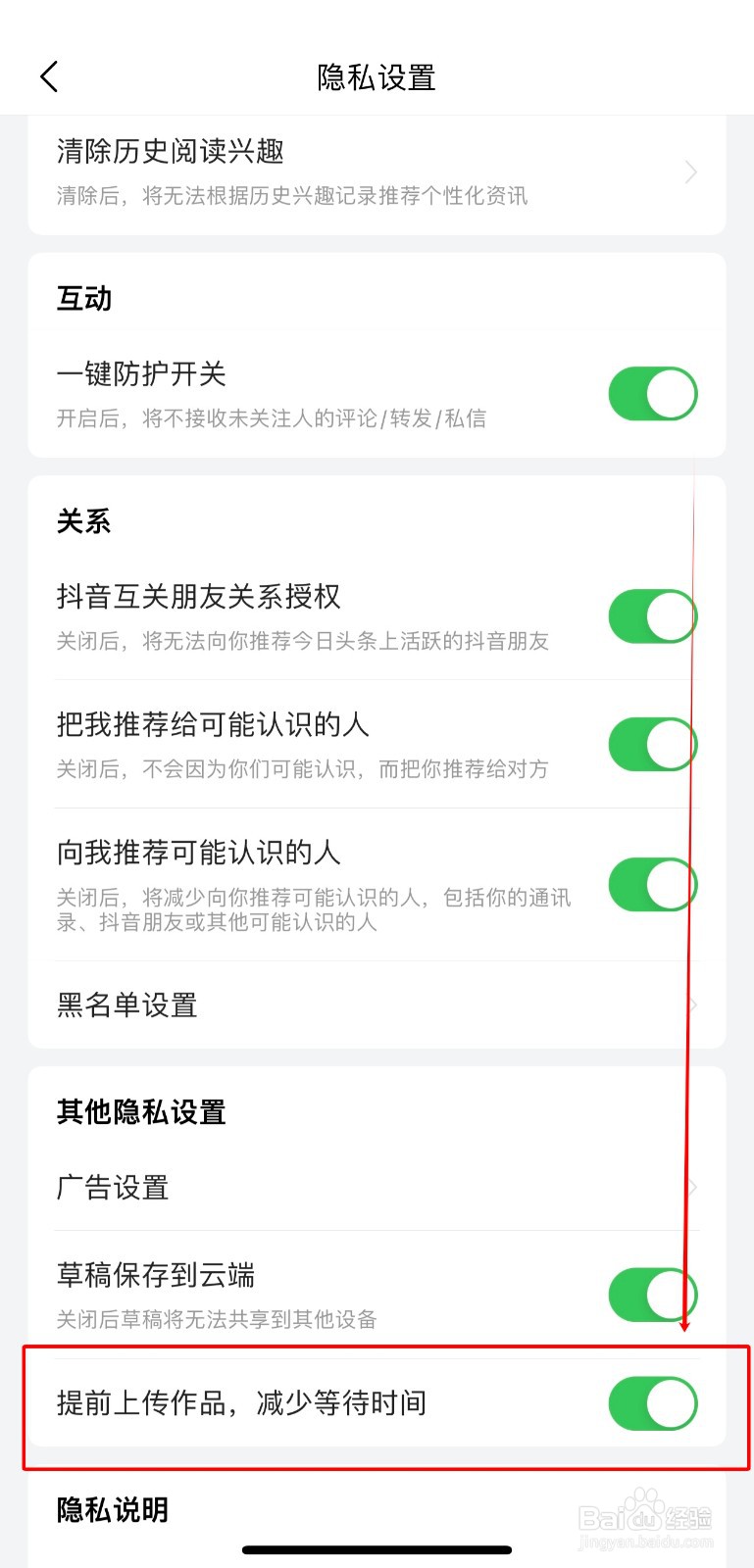Open the 黑名单设置 entry
The image size is (754, 1568).
coord(126,1005)
